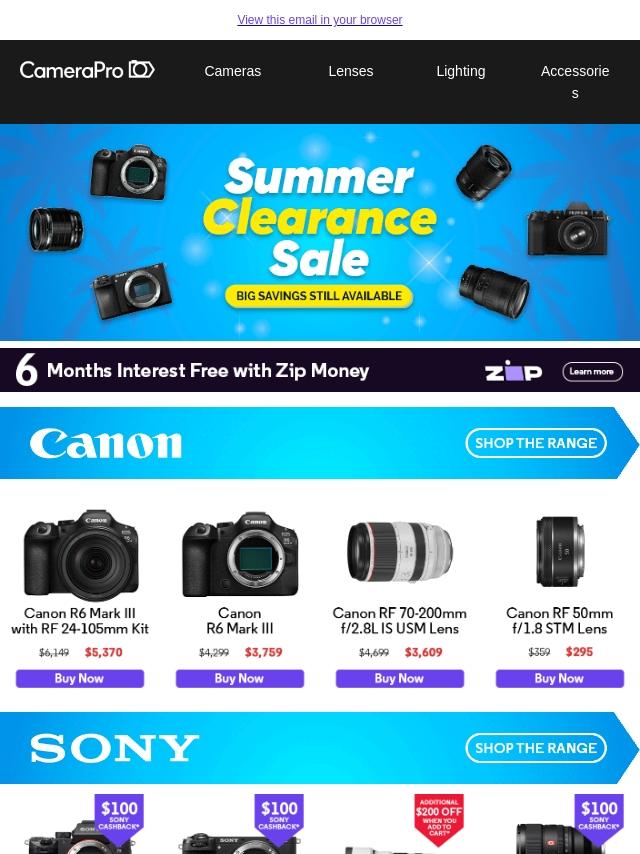Buy the Canon R6 Mark III body
Image resolution: width=640 pixels, height=854 pixels.
[x=240, y=678]
